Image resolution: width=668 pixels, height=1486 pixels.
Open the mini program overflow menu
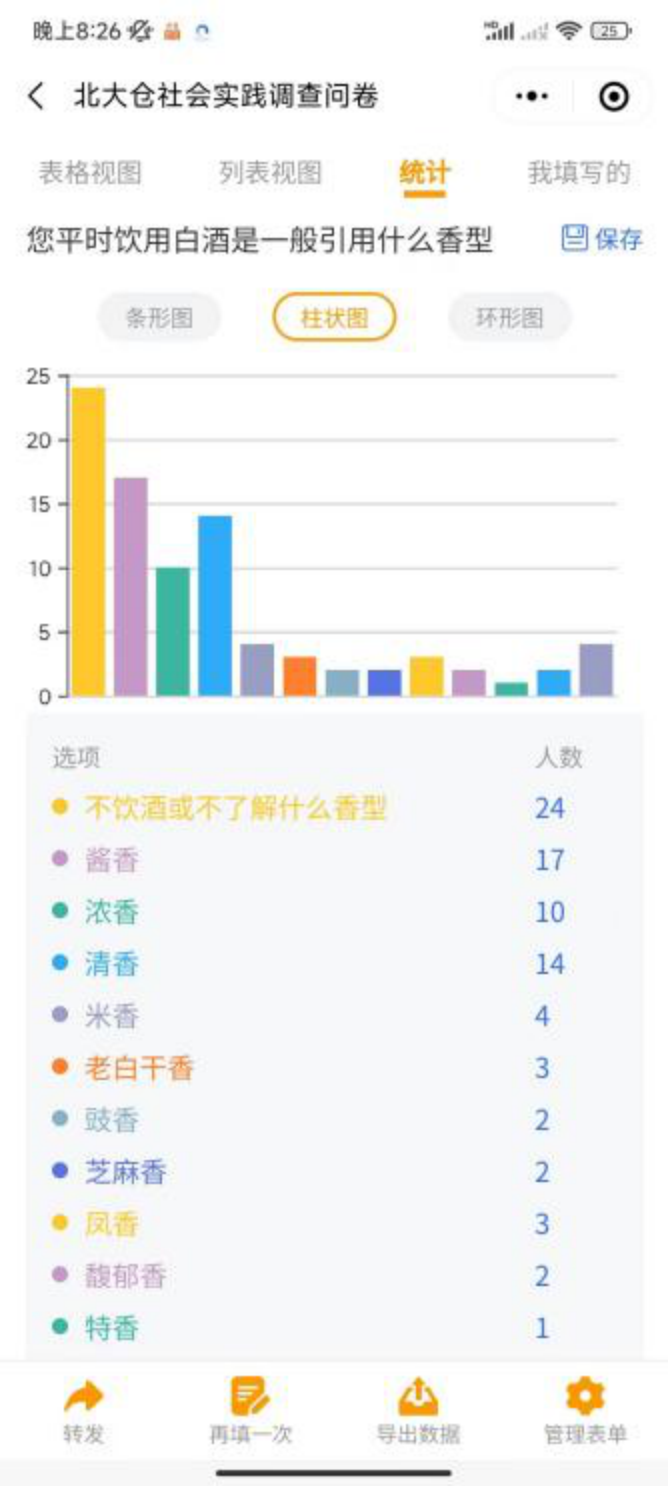[532, 96]
